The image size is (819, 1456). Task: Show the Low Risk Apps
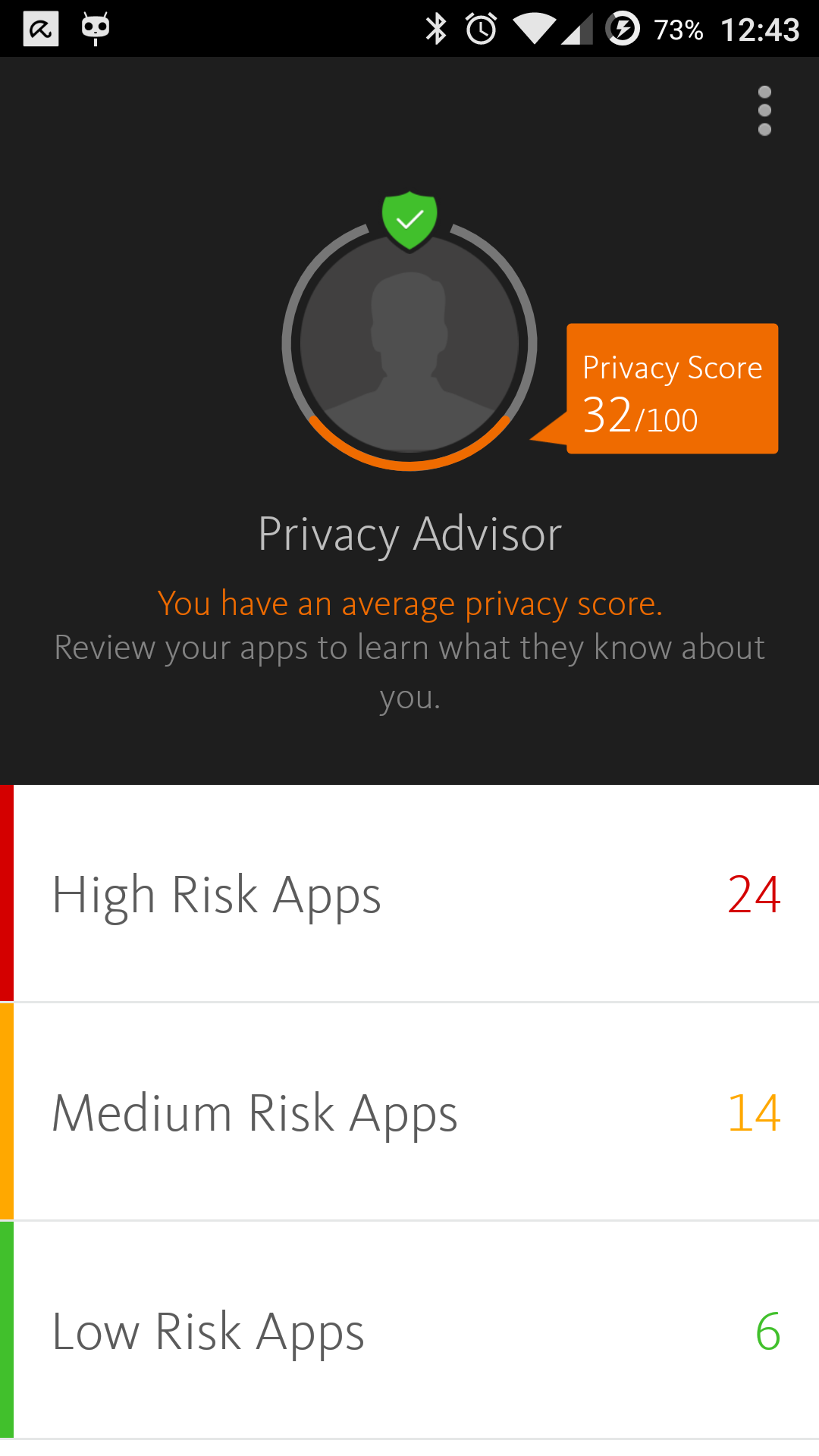[409, 1330]
